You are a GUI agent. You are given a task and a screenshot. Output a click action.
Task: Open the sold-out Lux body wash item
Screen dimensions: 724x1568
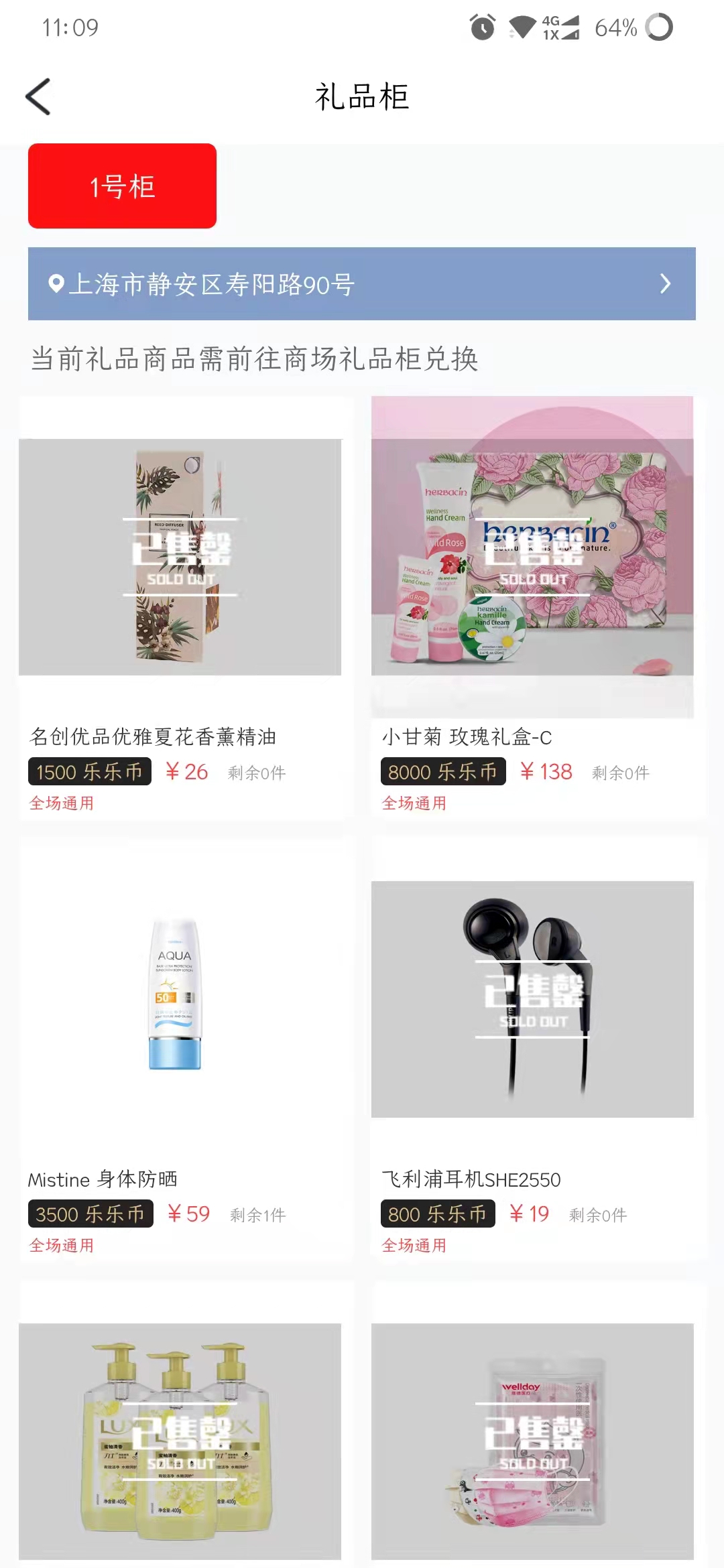point(180,1441)
